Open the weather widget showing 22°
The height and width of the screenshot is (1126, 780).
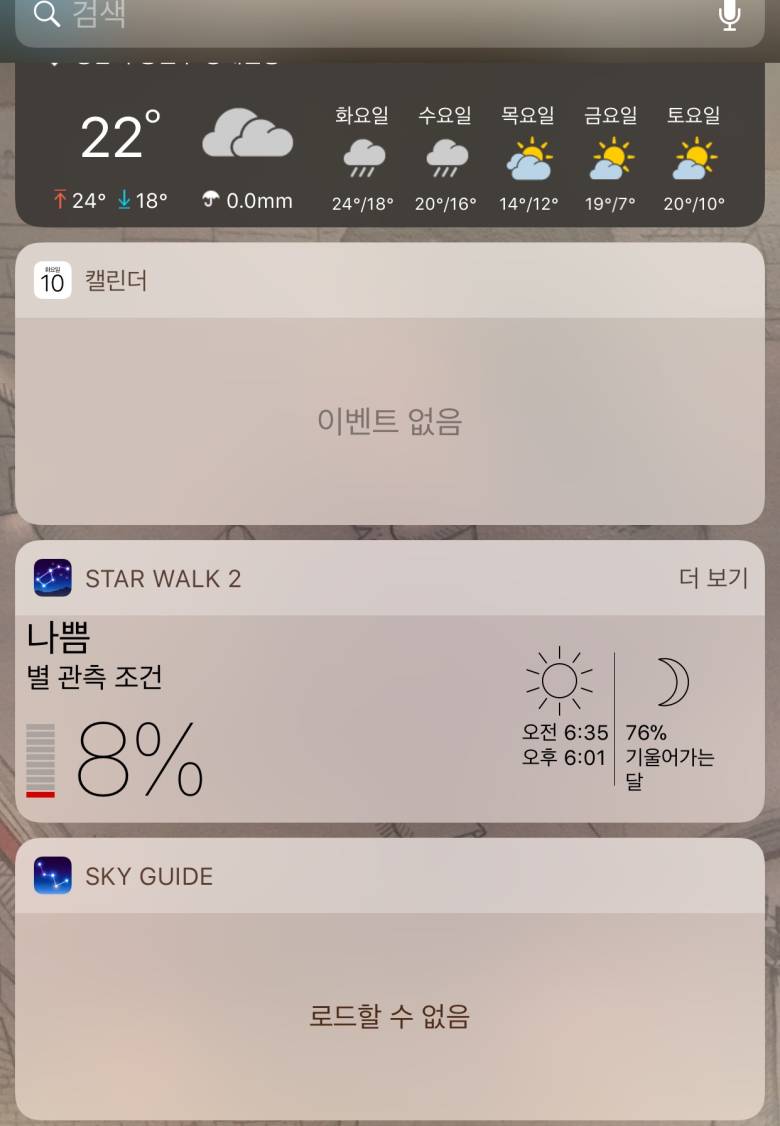[390, 150]
